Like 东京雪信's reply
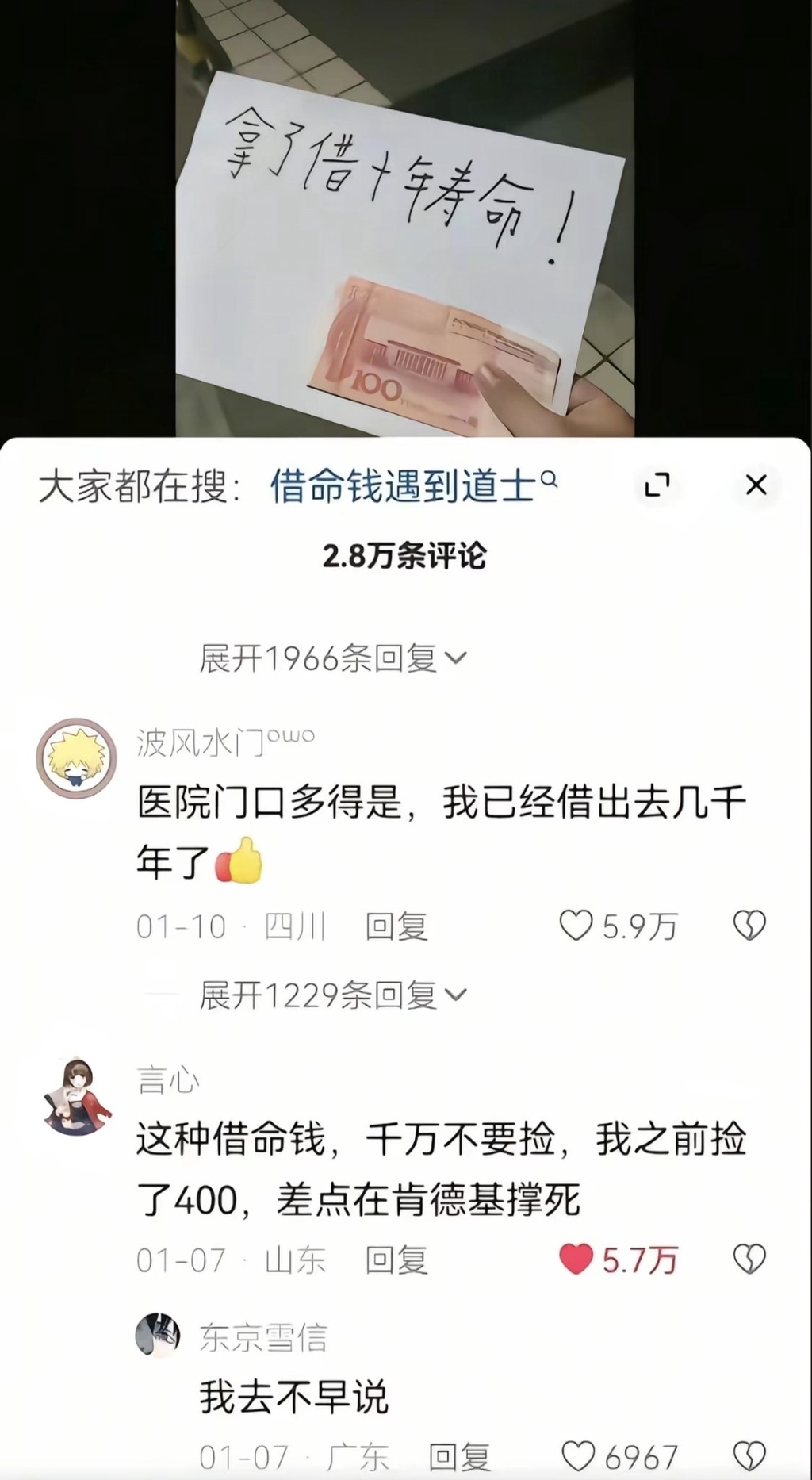This screenshot has height=1480, width=812. point(578,1456)
